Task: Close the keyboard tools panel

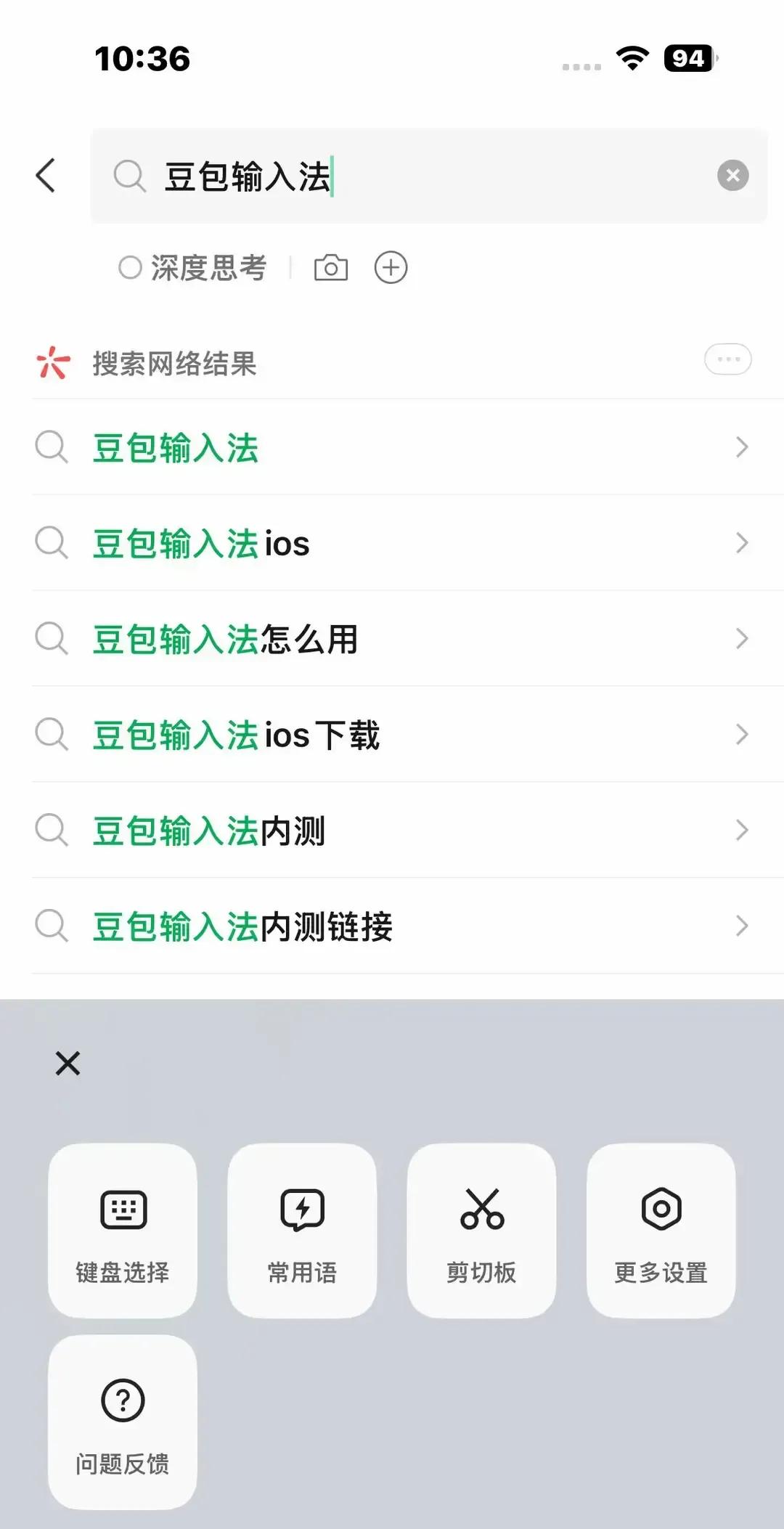Action: [68, 1064]
